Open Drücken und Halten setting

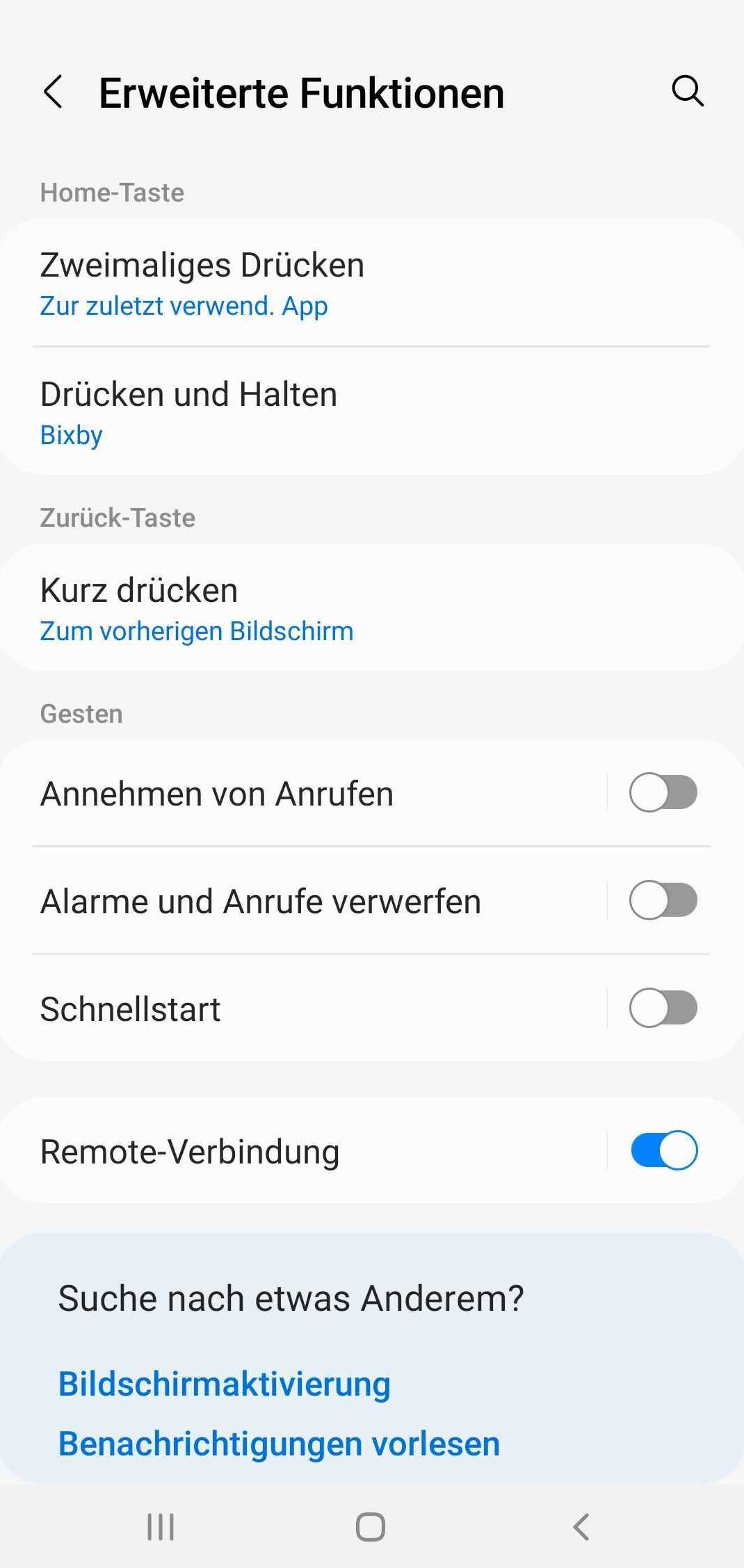tap(188, 413)
